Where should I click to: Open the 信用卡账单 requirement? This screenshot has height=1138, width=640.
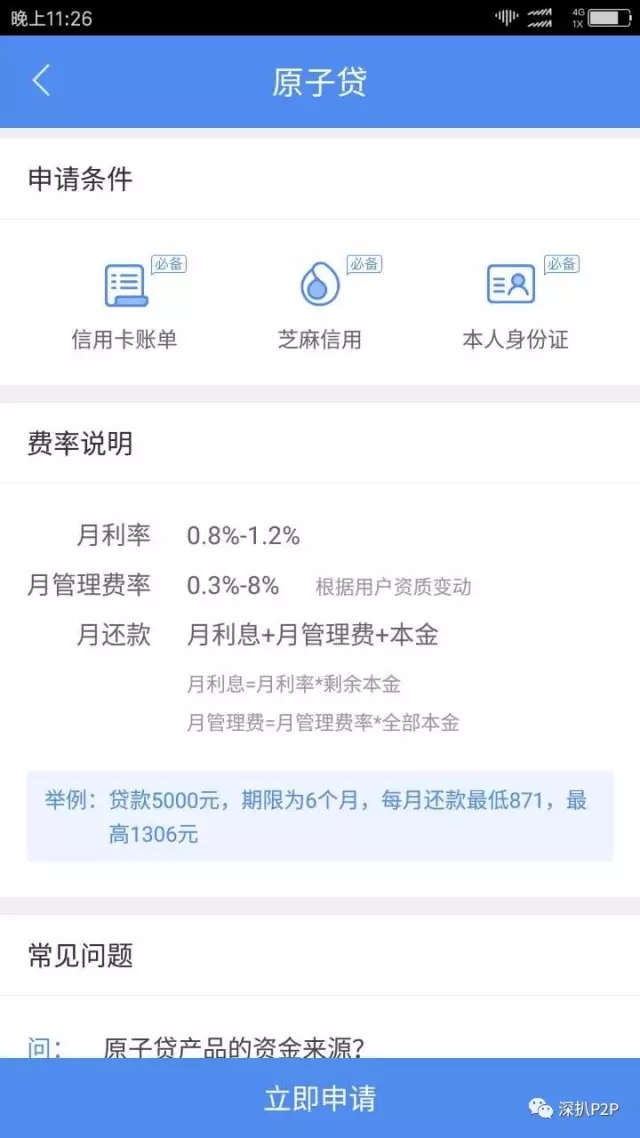(x=125, y=303)
